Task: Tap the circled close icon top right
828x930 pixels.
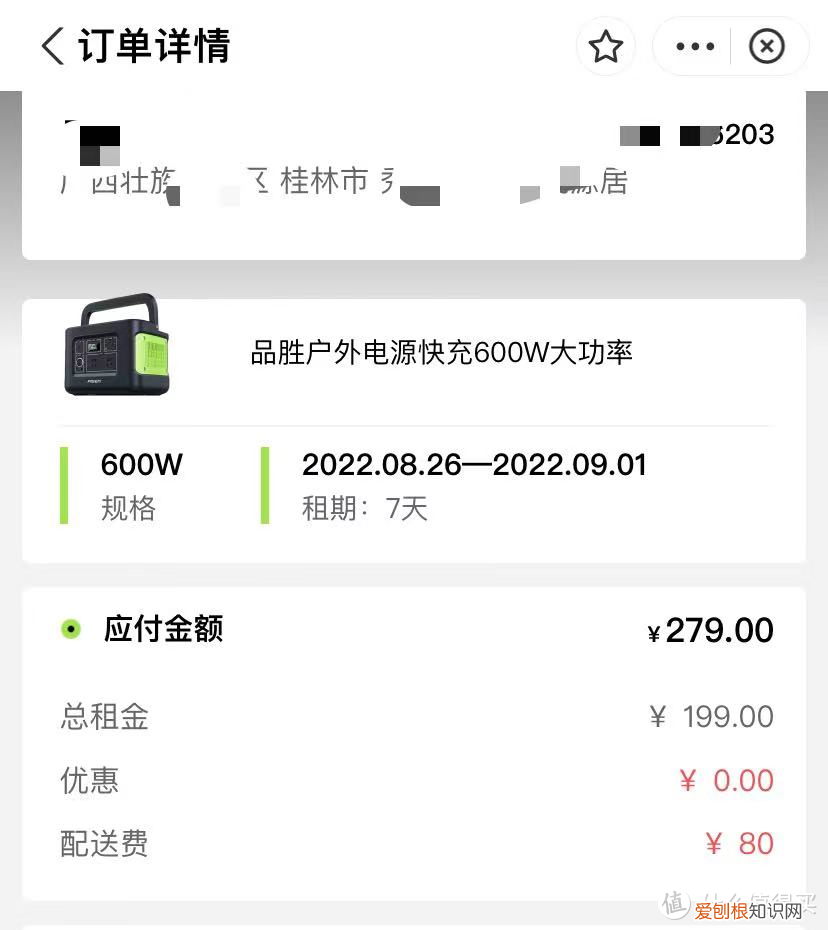Action: pos(767,46)
